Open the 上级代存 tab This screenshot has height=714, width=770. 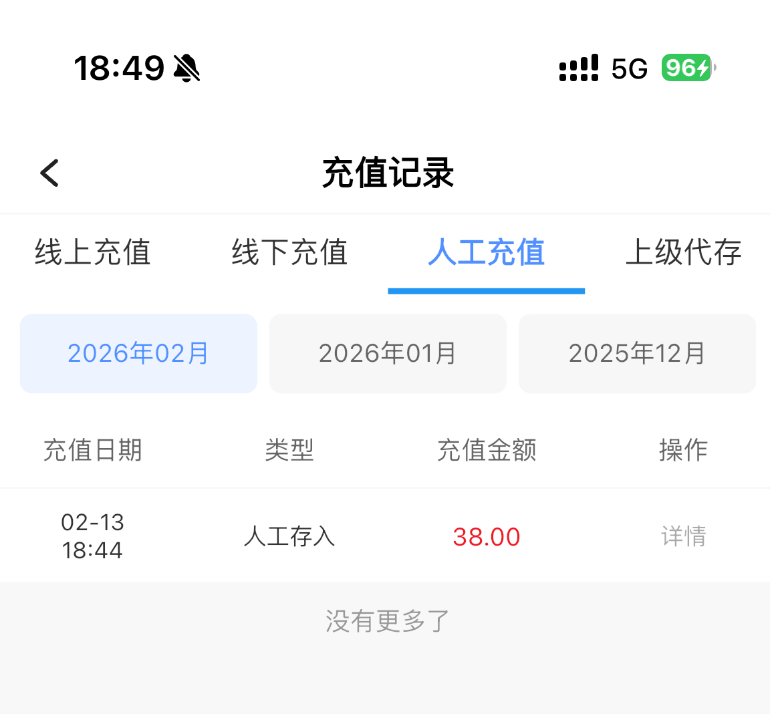683,252
